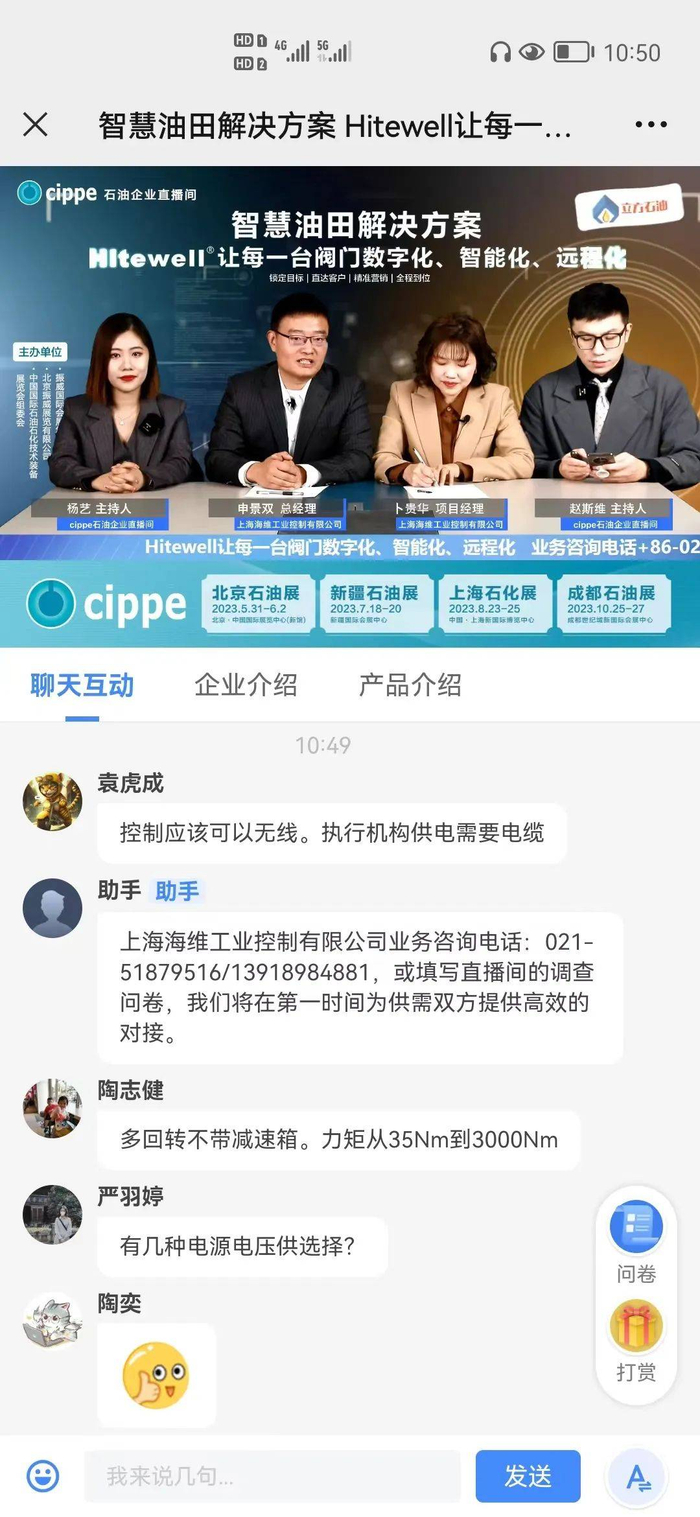The width and height of the screenshot is (700, 1517).
Task: Tap the live video player
Action: pyautogui.click(x=350, y=360)
